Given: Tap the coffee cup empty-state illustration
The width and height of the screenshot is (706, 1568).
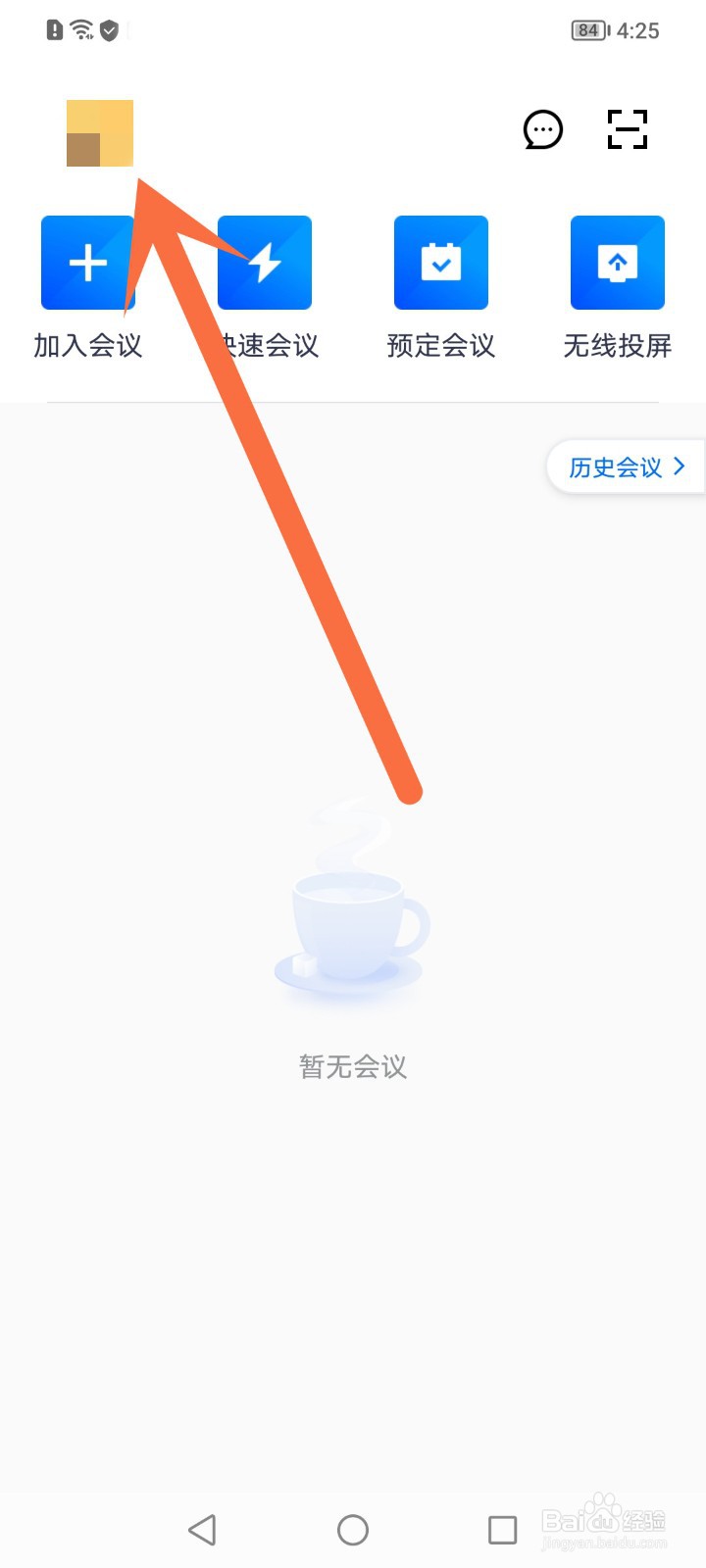Looking at the screenshot, I should (x=353, y=921).
